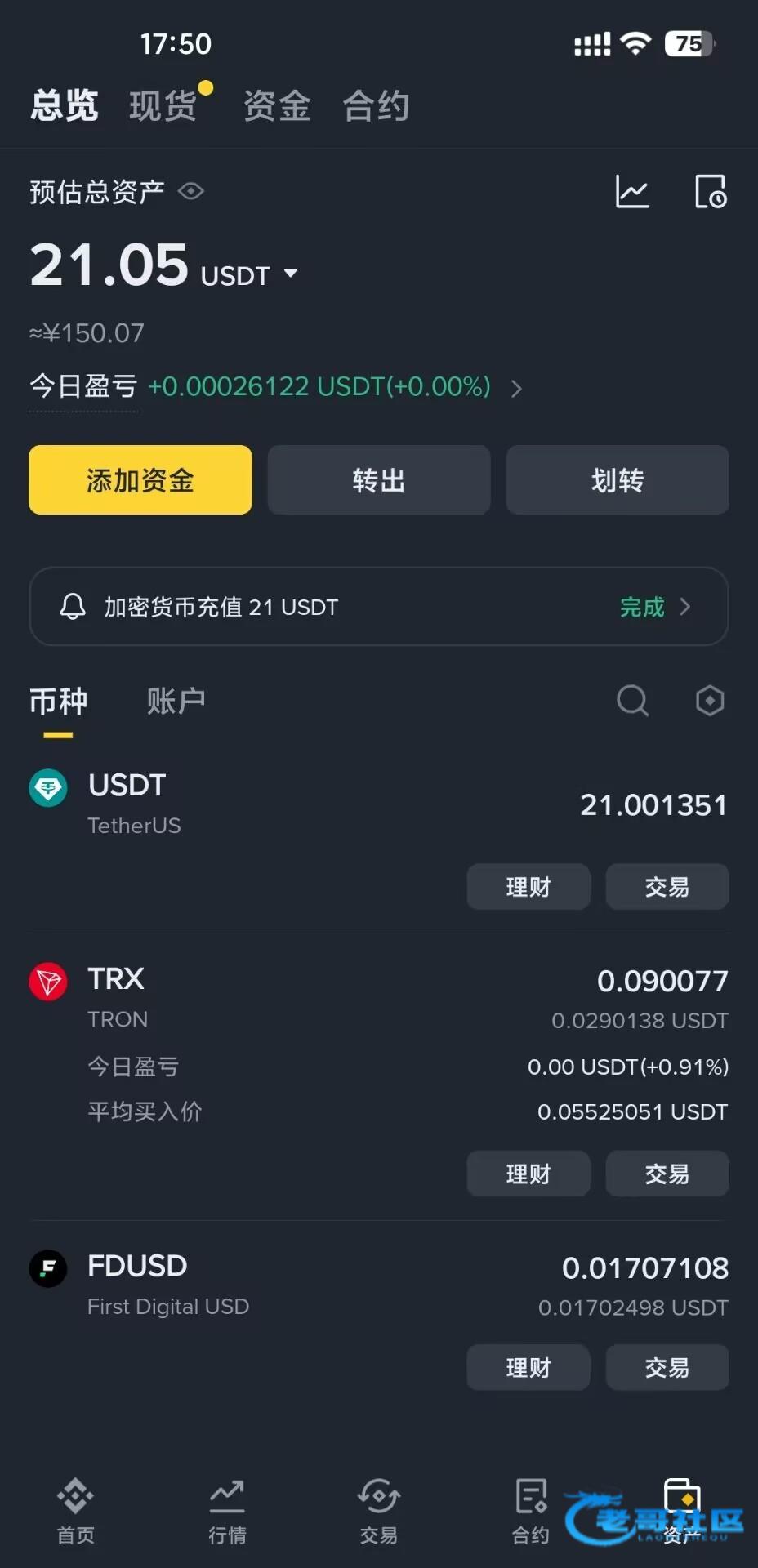This screenshot has height=1568, width=758.
Task: Tap the 添加资金 button
Action: click(x=140, y=480)
